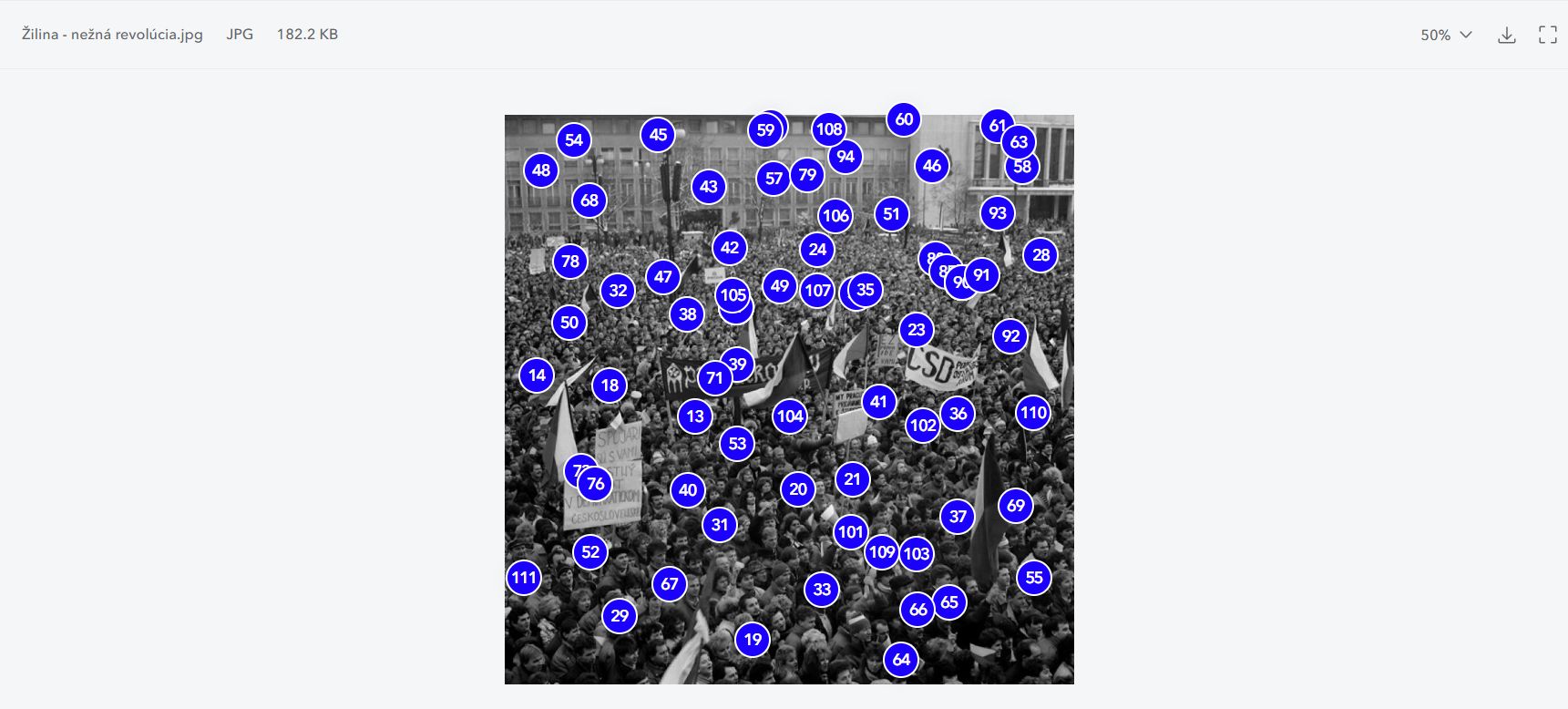
Task: Select annotation marker 19
Action: pos(753,640)
